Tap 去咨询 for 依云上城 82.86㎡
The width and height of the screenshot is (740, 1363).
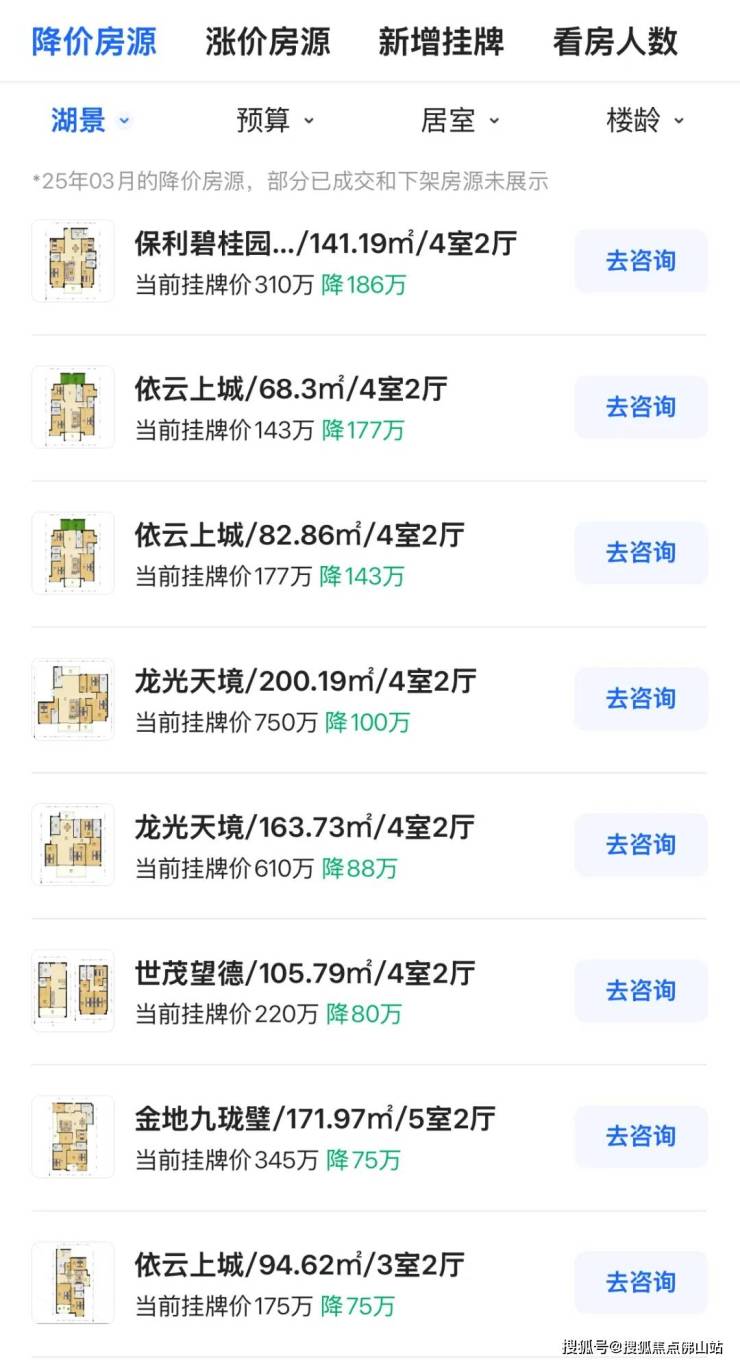tap(641, 553)
